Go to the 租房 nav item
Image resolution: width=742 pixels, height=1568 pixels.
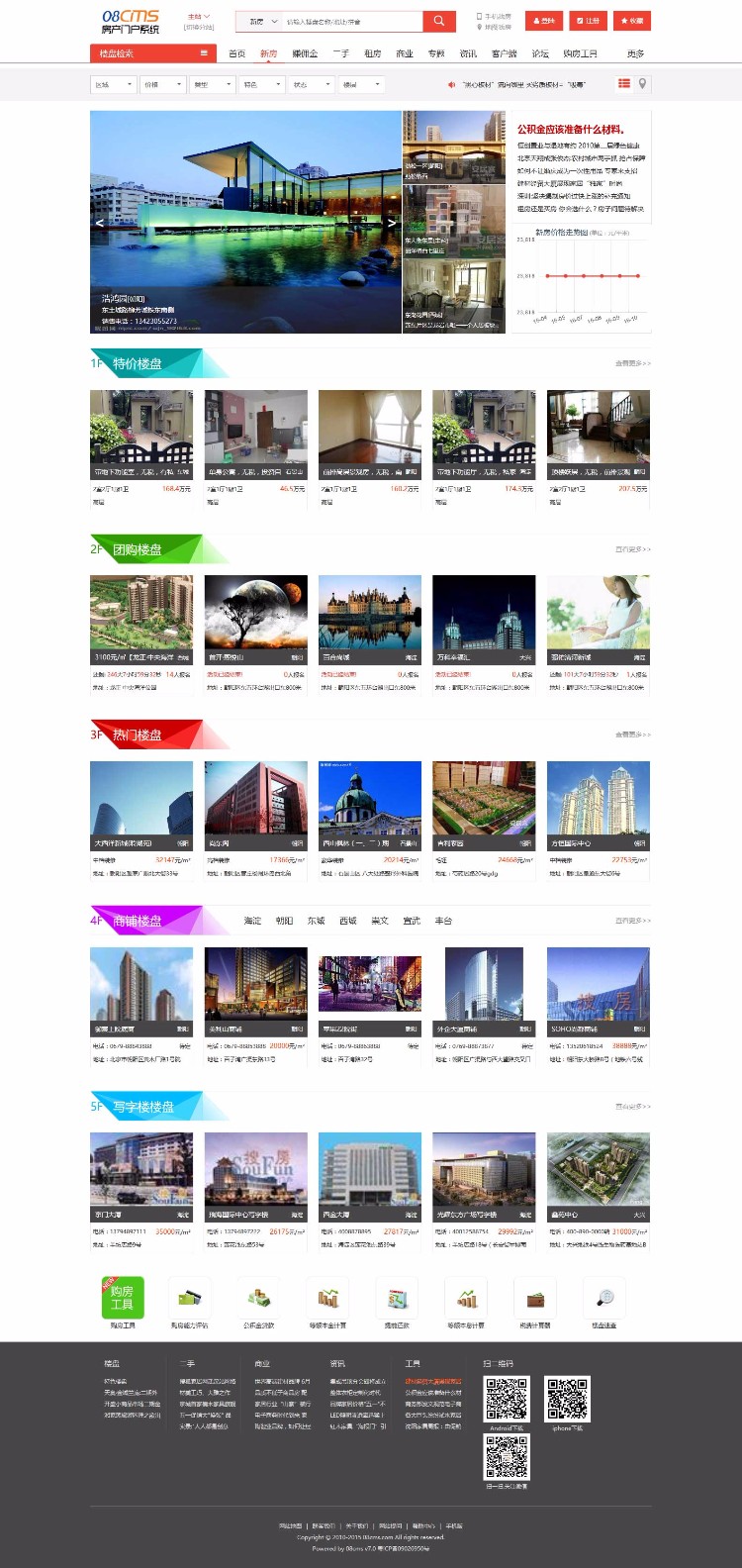[373, 53]
